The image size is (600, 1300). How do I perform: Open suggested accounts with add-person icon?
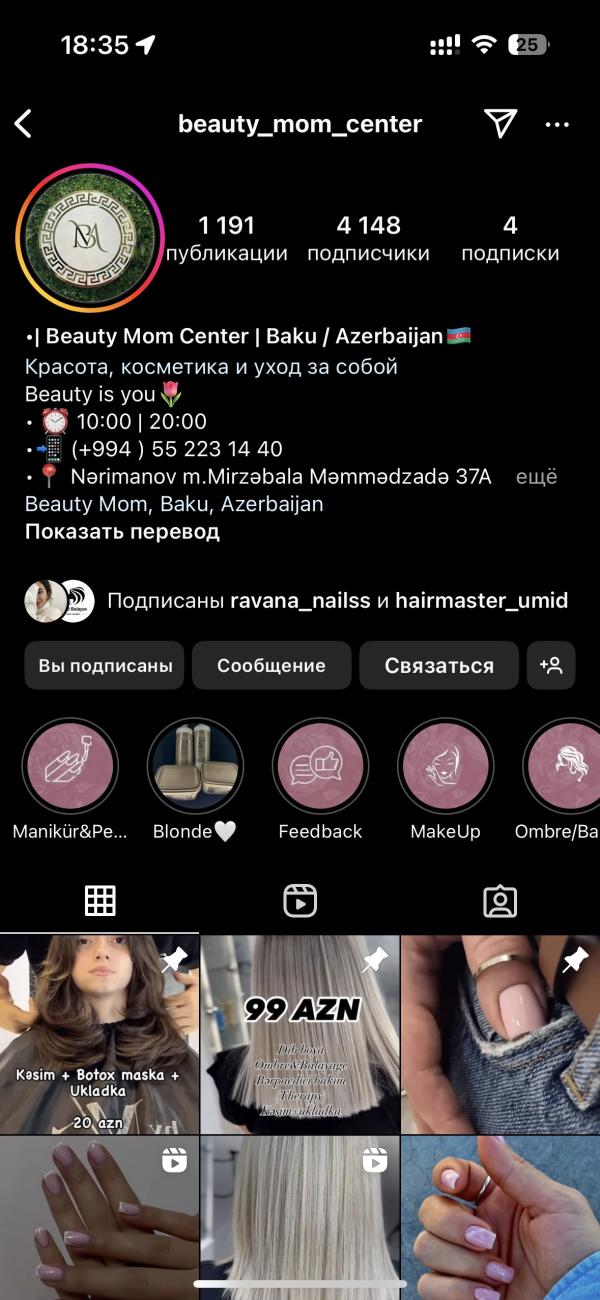coord(551,666)
